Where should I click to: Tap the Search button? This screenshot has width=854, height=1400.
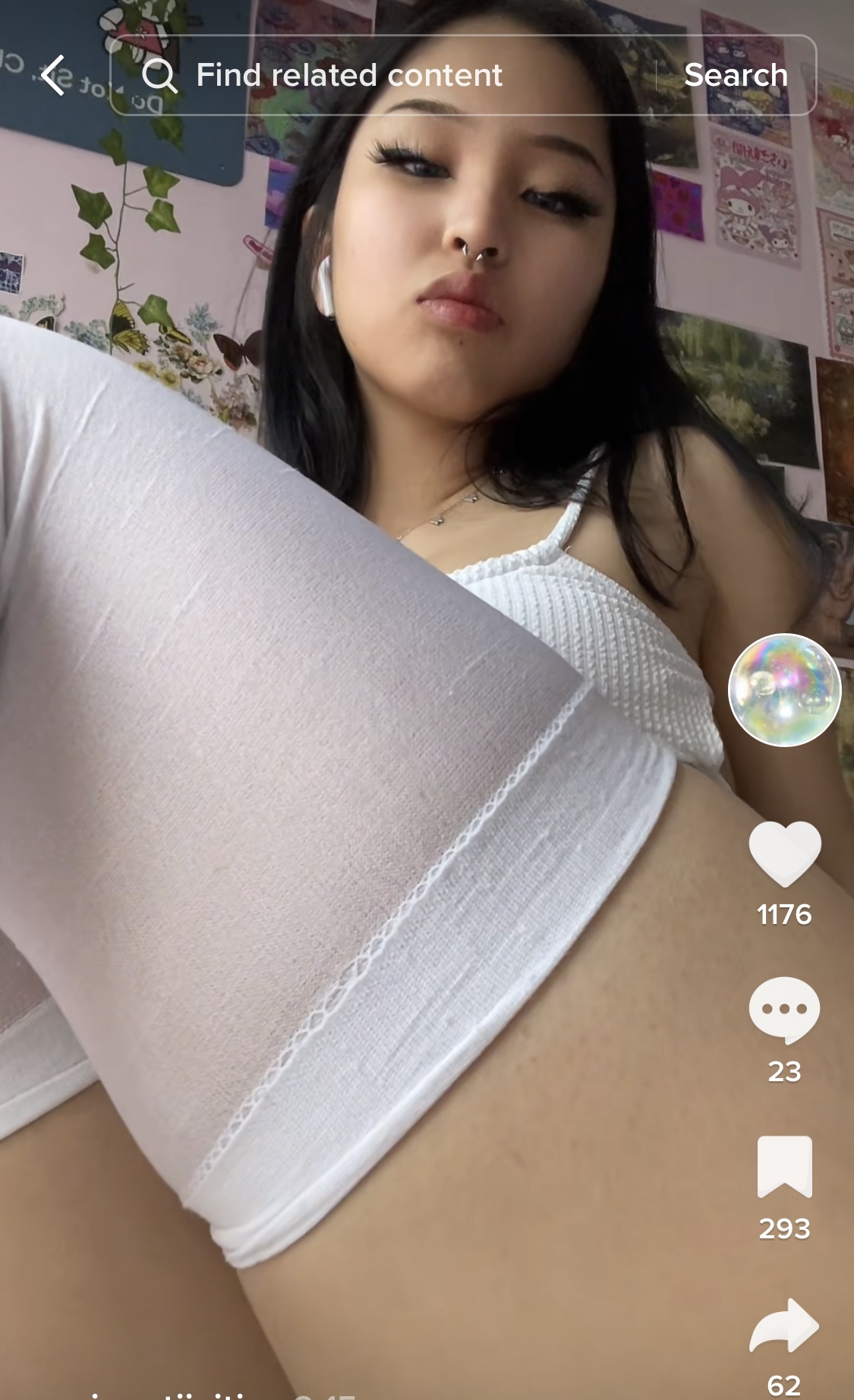click(x=736, y=75)
